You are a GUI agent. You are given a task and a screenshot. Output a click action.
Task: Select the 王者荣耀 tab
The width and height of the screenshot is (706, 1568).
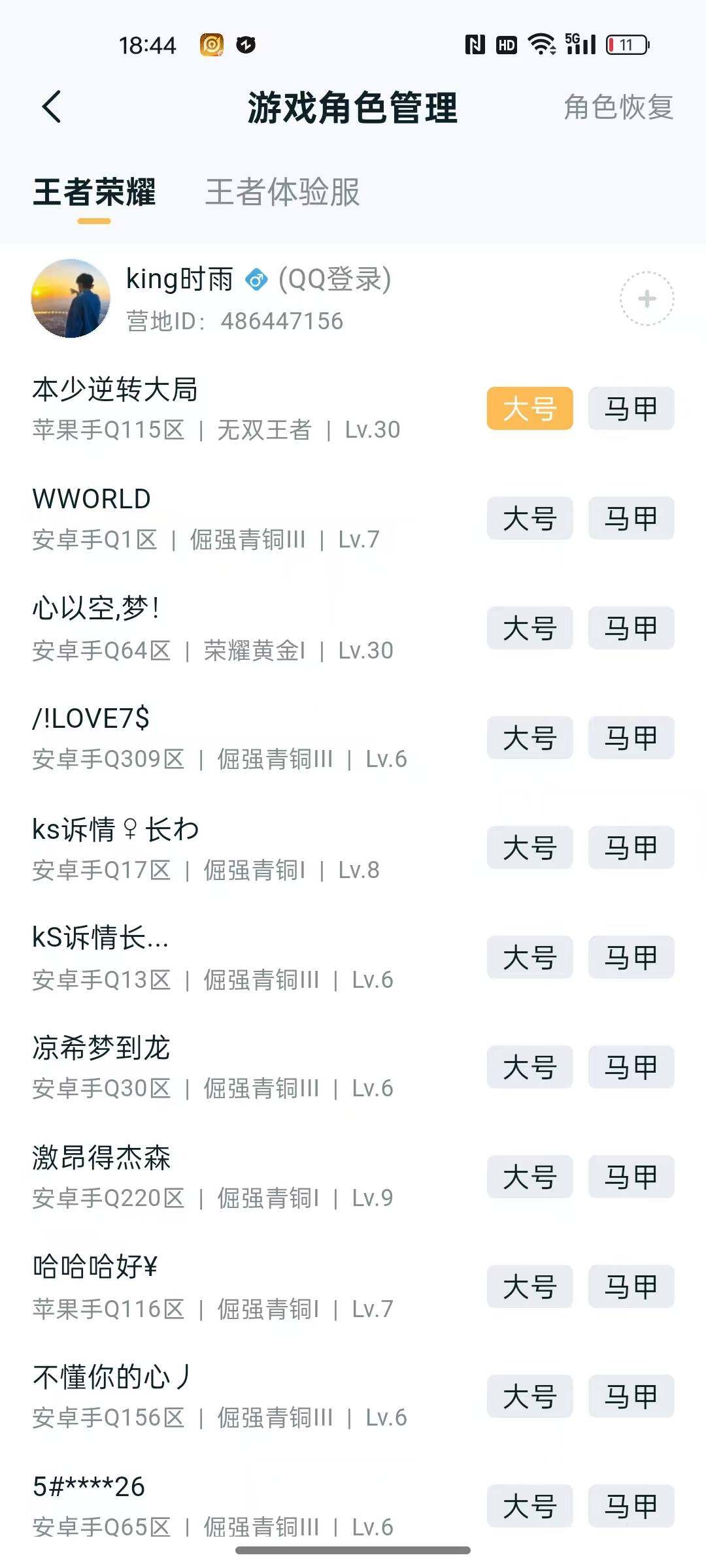click(x=96, y=193)
